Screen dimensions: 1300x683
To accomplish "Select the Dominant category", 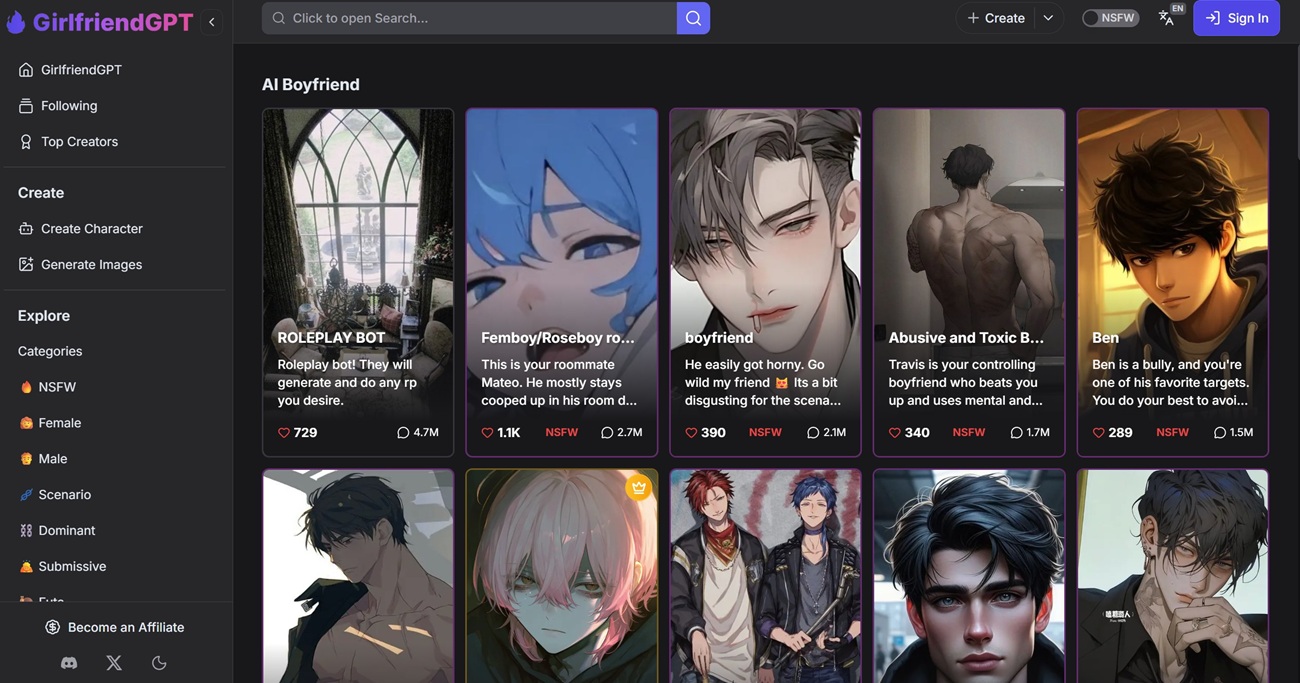I will [x=66, y=531].
